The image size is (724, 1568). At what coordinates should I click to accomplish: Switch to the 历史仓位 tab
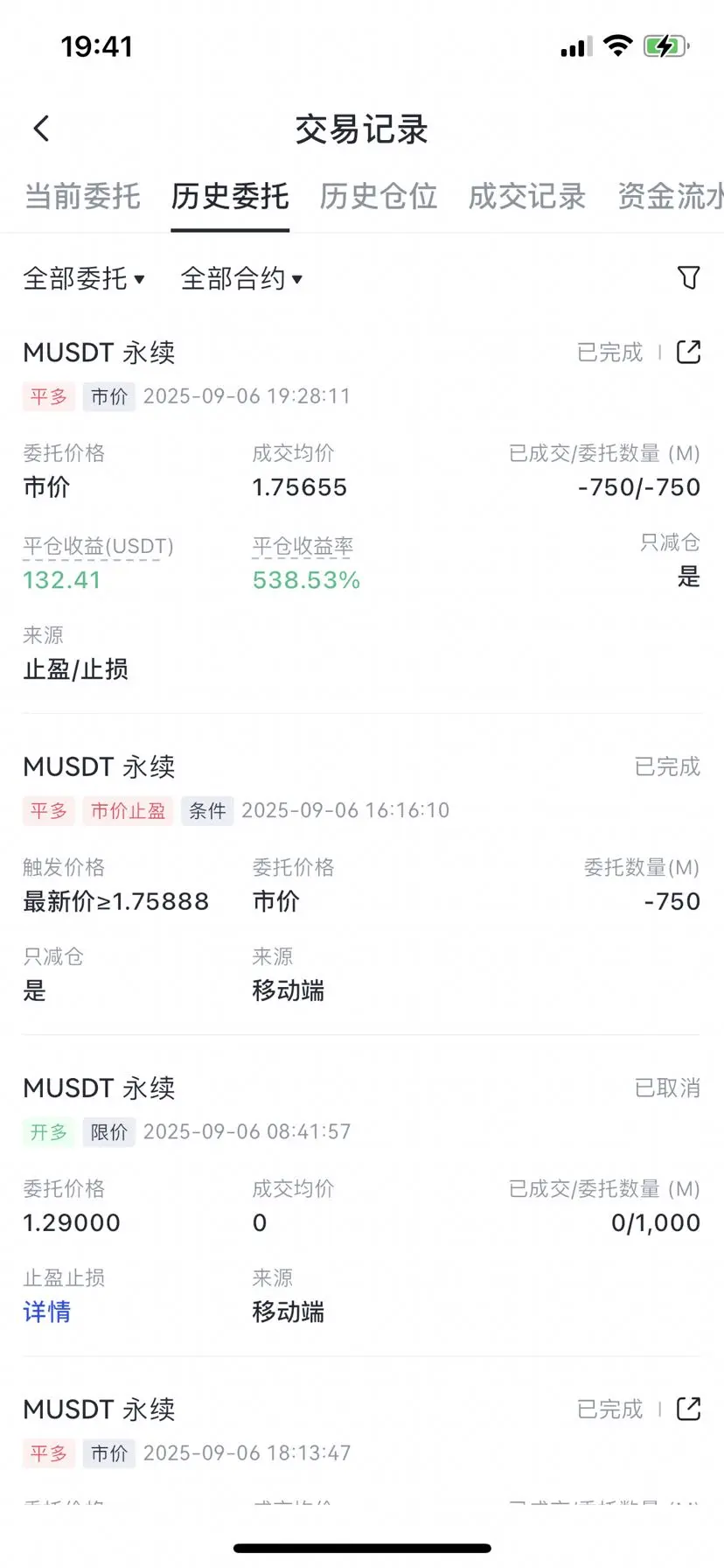pyautogui.click(x=378, y=196)
